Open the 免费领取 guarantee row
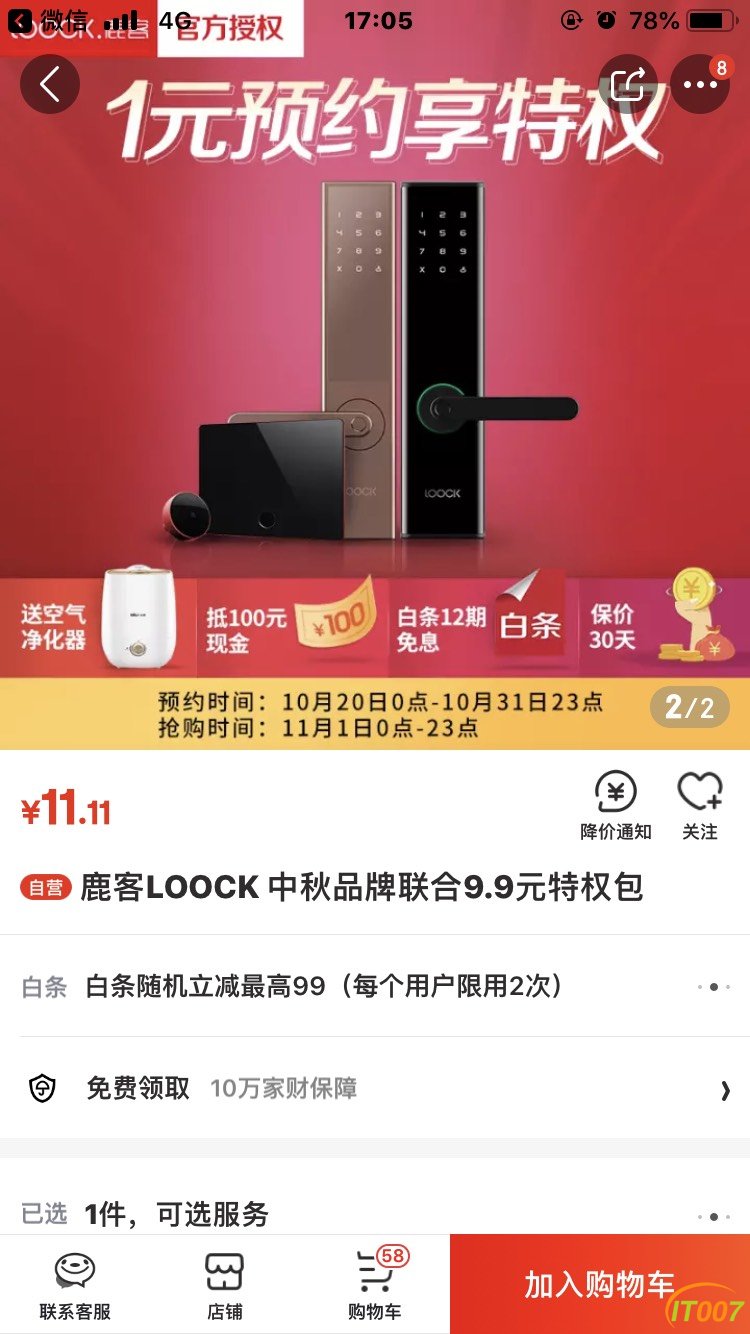This screenshot has height=1334, width=750. (375, 1088)
